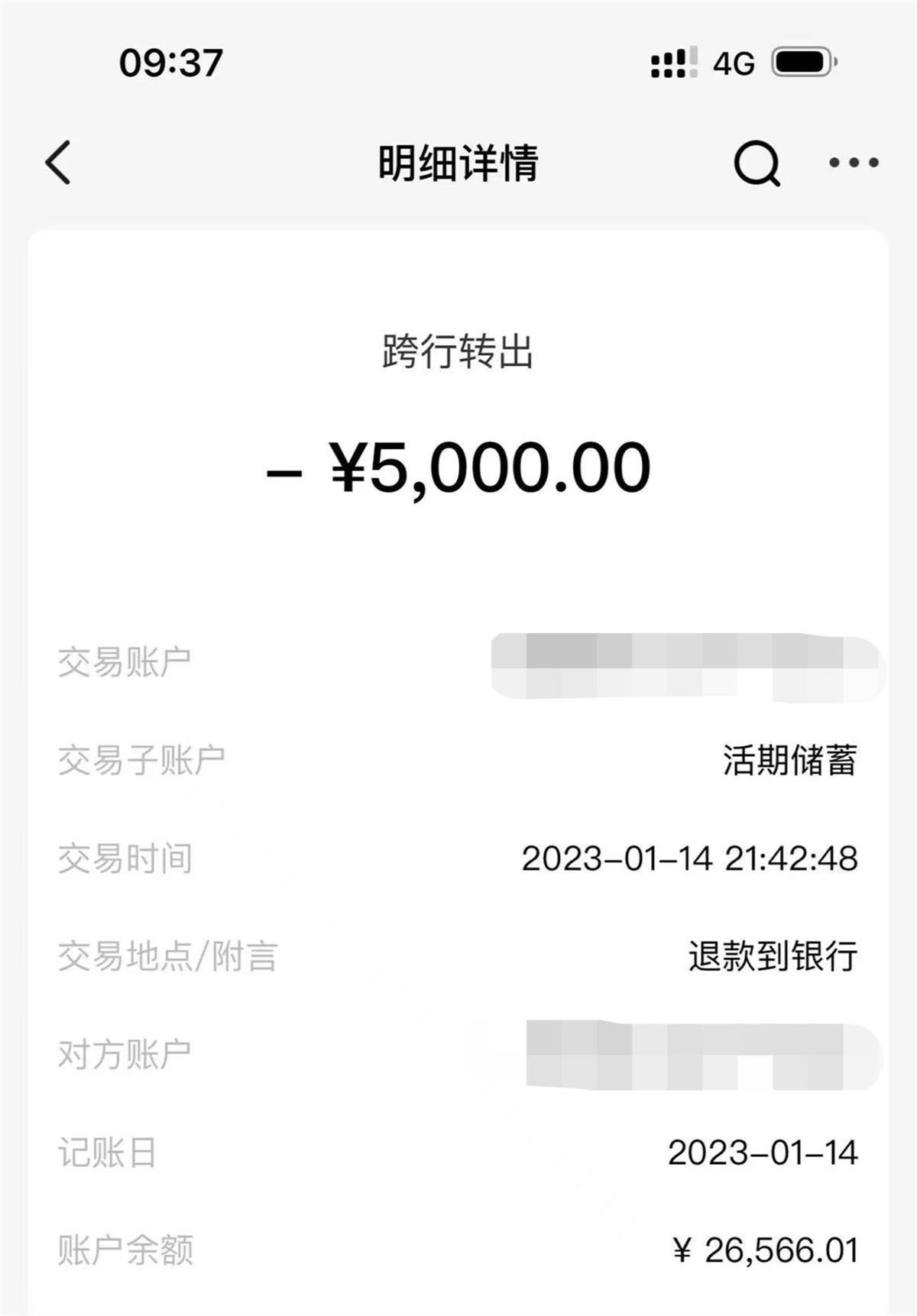Open the three-dot overflow menu
The image size is (917, 1316).
854,162
